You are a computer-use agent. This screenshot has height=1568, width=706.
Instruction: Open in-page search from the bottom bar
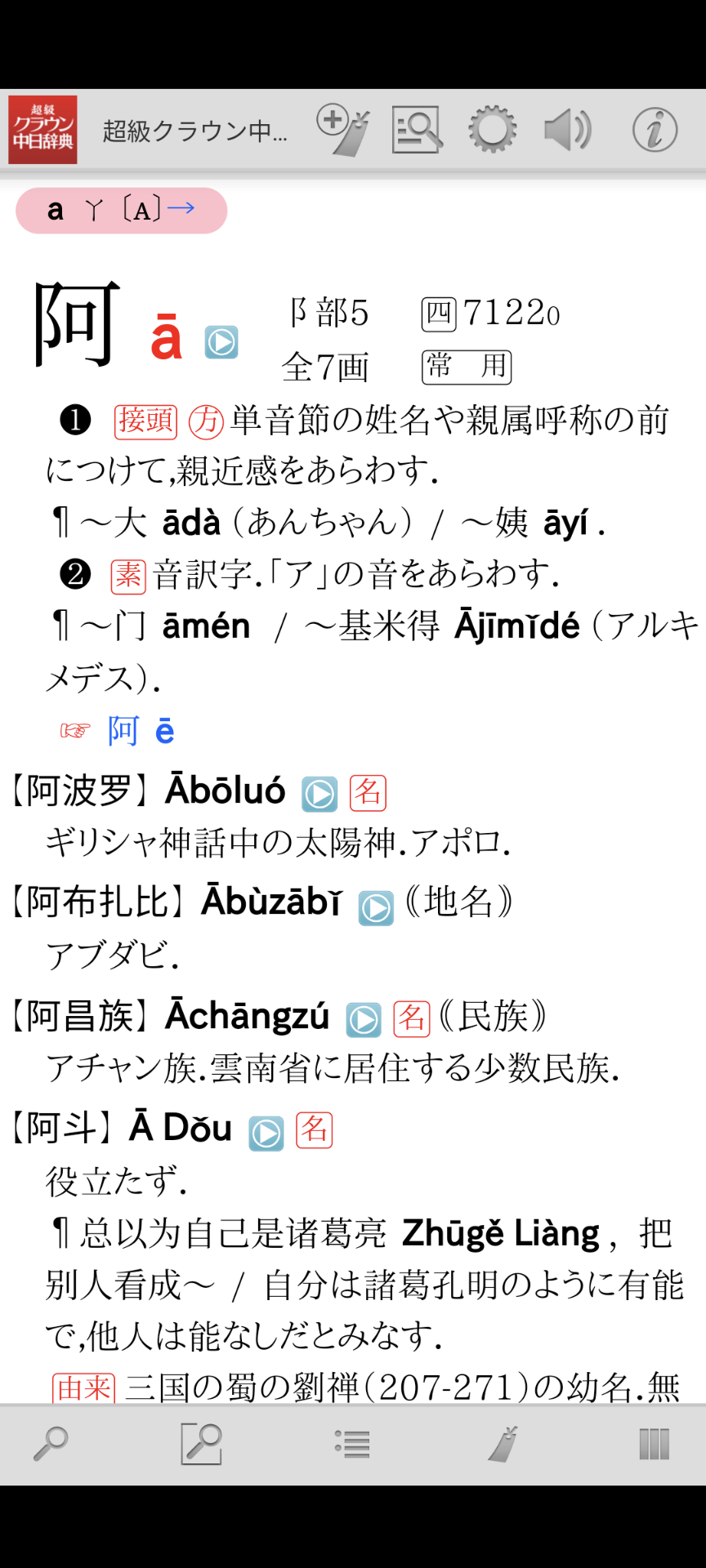(201, 1444)
